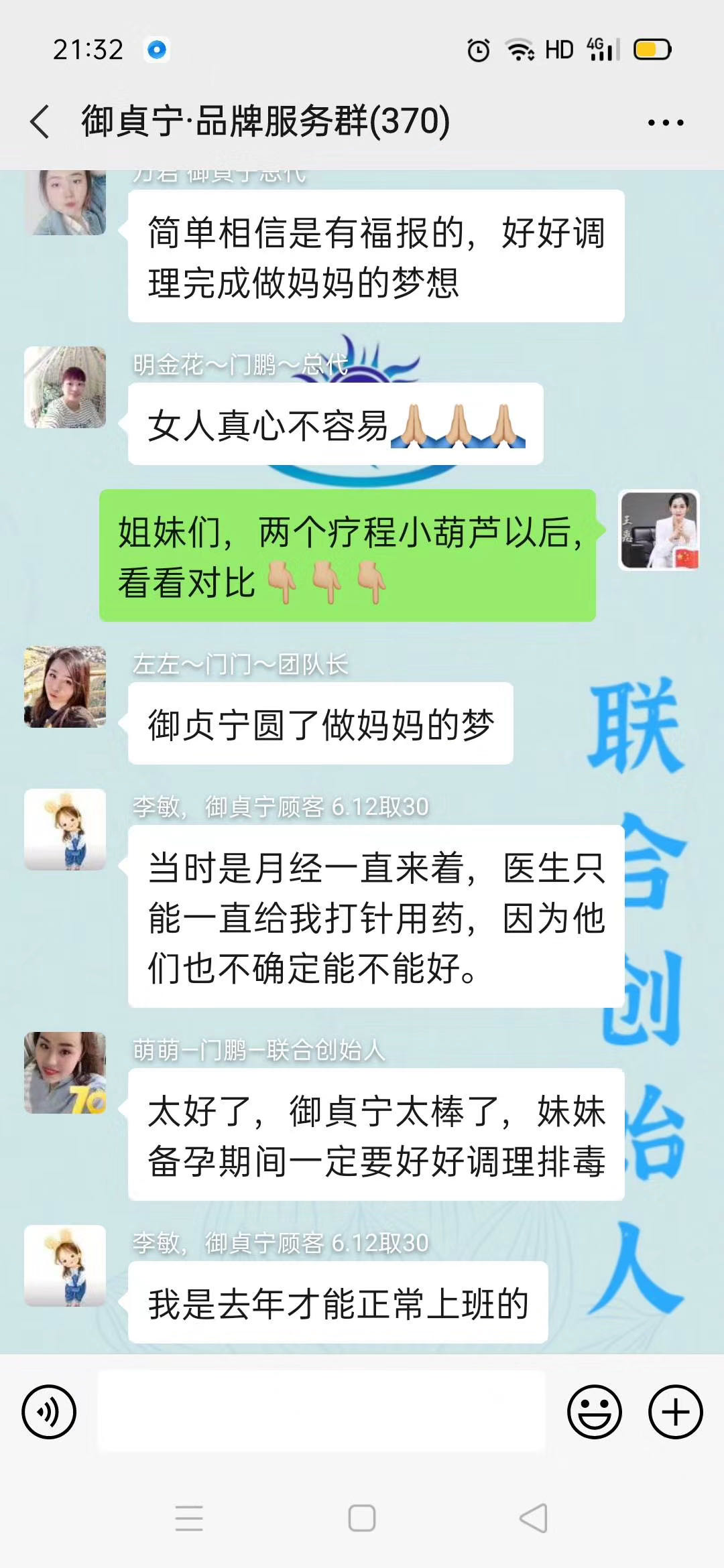The width and height of the screenshot is (724, 1568).
Task: Tap the system back triangle
Action: pyautogui.click(x=534, y=1518)
